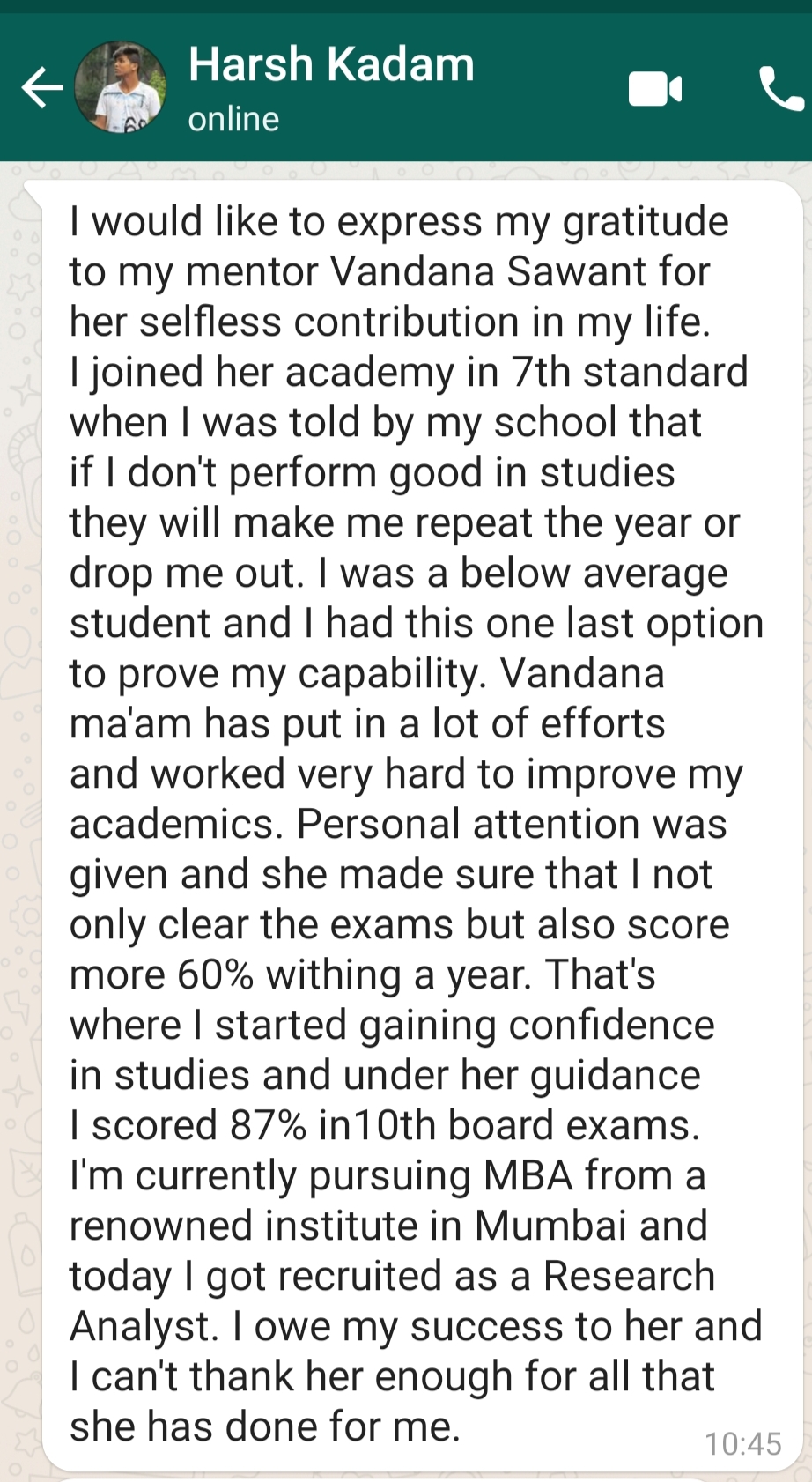The width and height of the screenshot is (812, 1482).
Task: Start a voice call with Harsh Kadam
Action: coord(780,89)
